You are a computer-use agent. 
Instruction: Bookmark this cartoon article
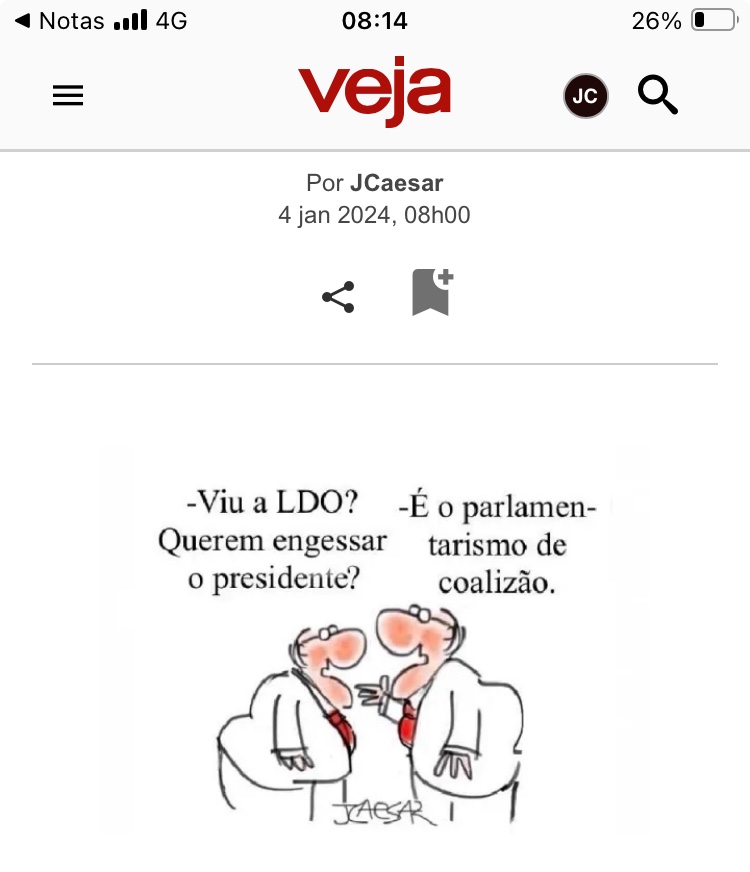[x=432, y=293]
